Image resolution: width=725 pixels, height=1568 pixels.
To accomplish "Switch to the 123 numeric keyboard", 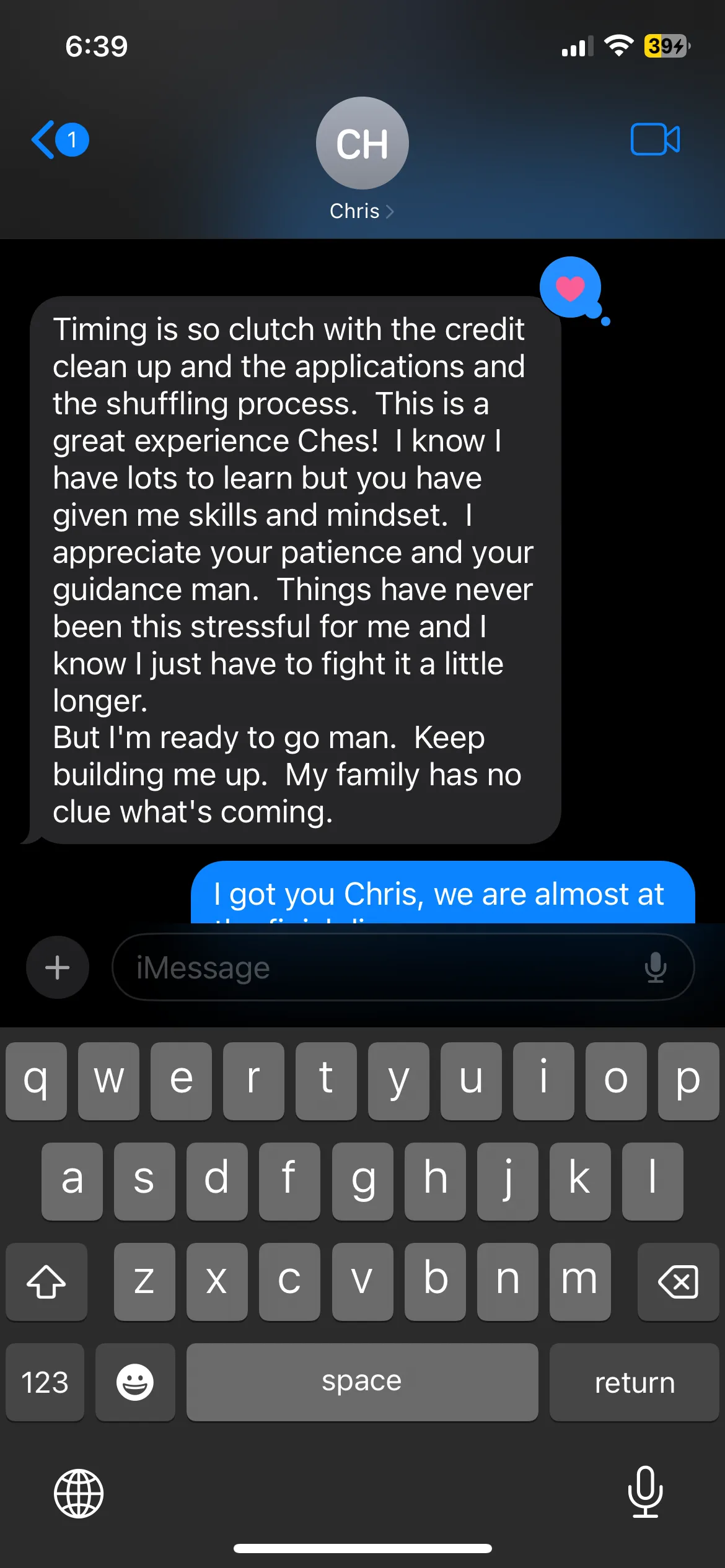I will (45, 1382).
